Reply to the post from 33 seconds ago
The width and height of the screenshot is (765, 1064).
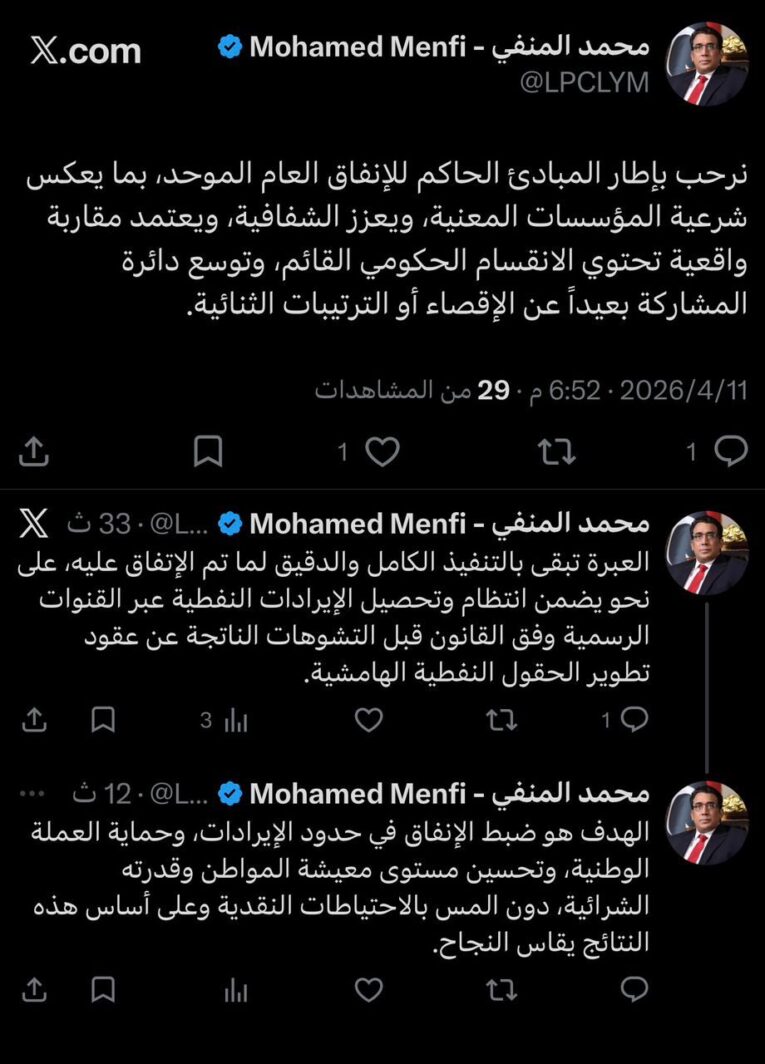[x=634, y=719]
